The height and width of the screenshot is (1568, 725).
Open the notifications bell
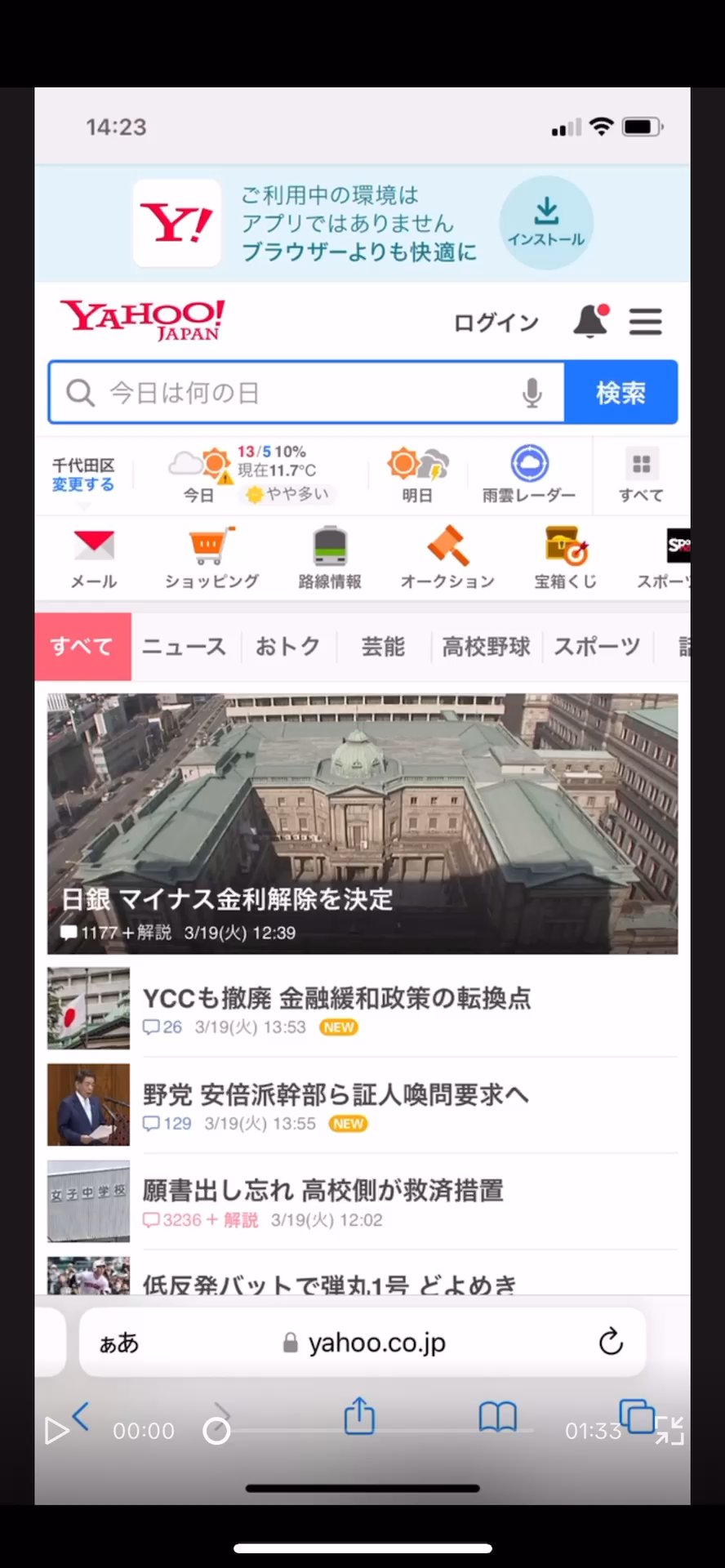(x=590, y=321)
